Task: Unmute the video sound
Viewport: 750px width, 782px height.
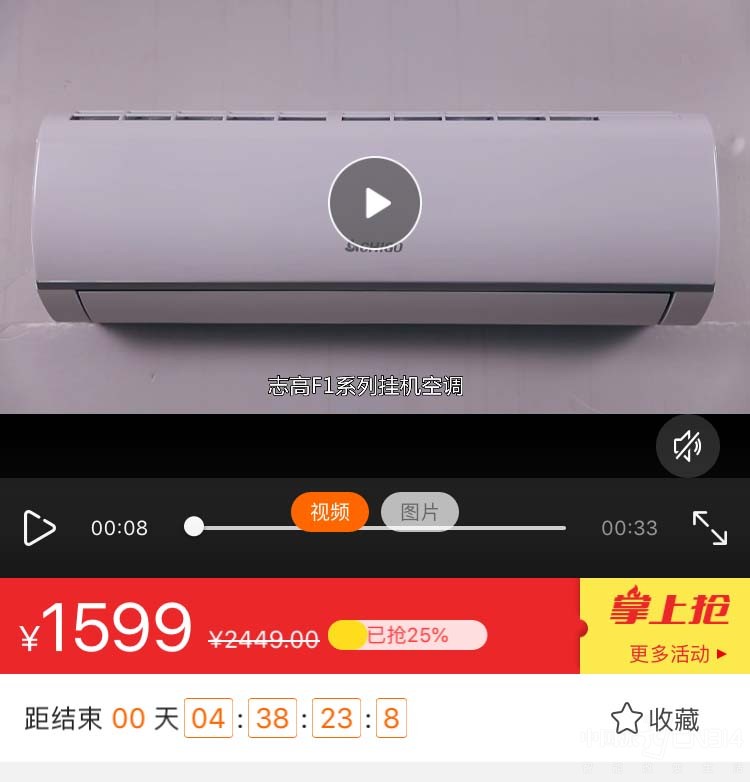Action: (x=687, y=445)
